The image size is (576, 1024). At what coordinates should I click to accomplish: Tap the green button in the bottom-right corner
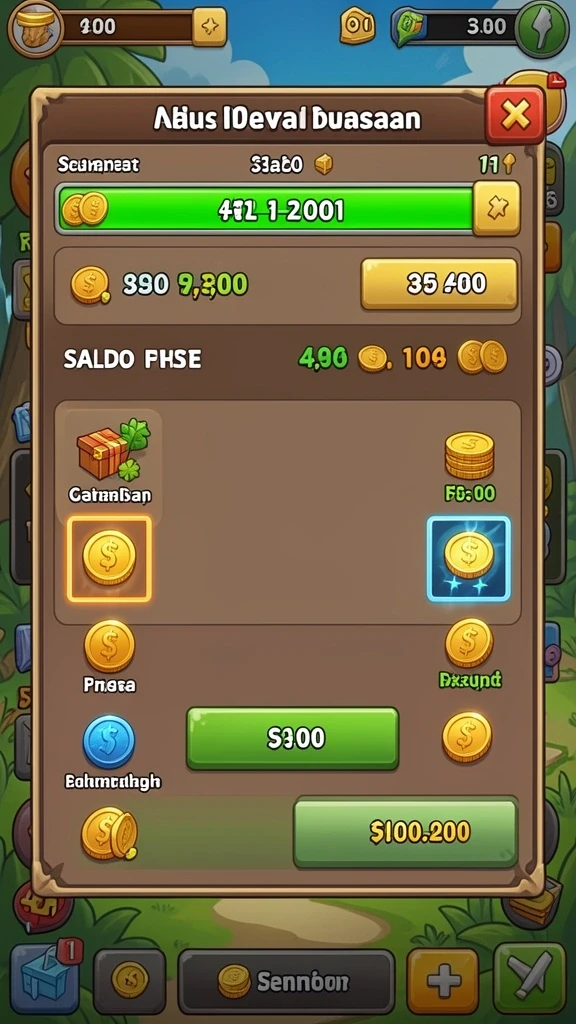click(x=529, y=978)
